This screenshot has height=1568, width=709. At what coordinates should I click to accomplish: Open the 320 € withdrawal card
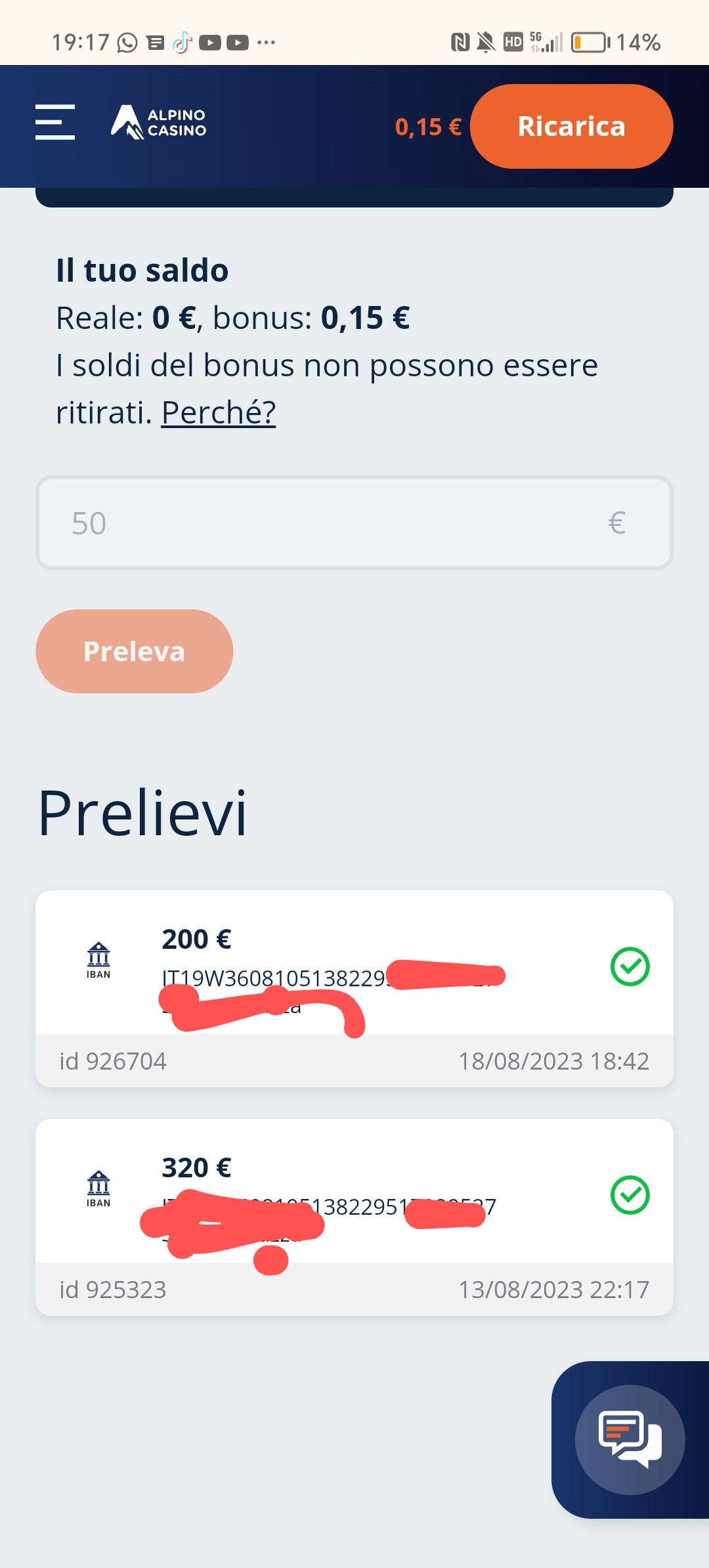pos(354,1217)
